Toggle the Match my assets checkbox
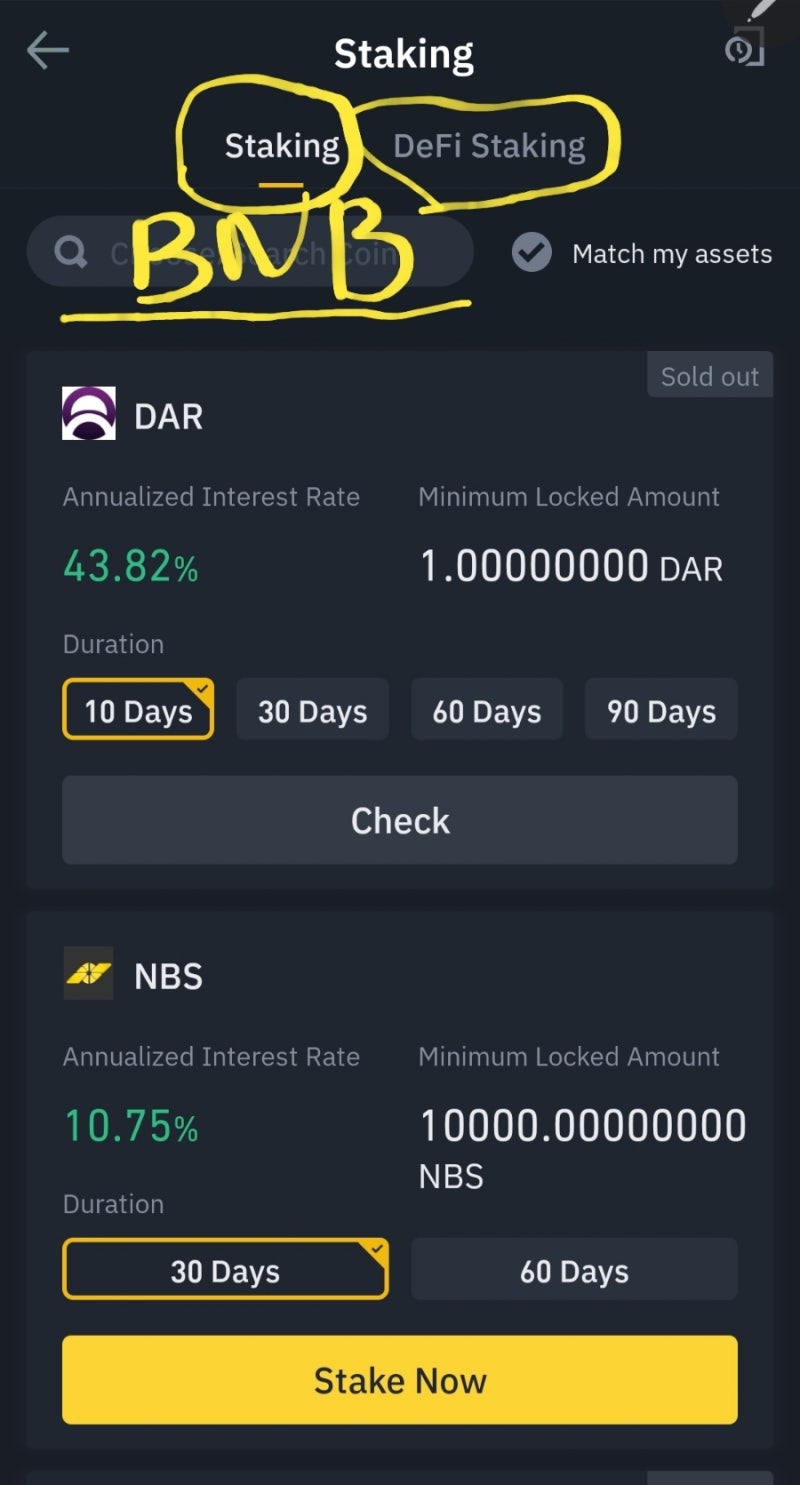Viewport: 800px width, 1485px height. 532,253
